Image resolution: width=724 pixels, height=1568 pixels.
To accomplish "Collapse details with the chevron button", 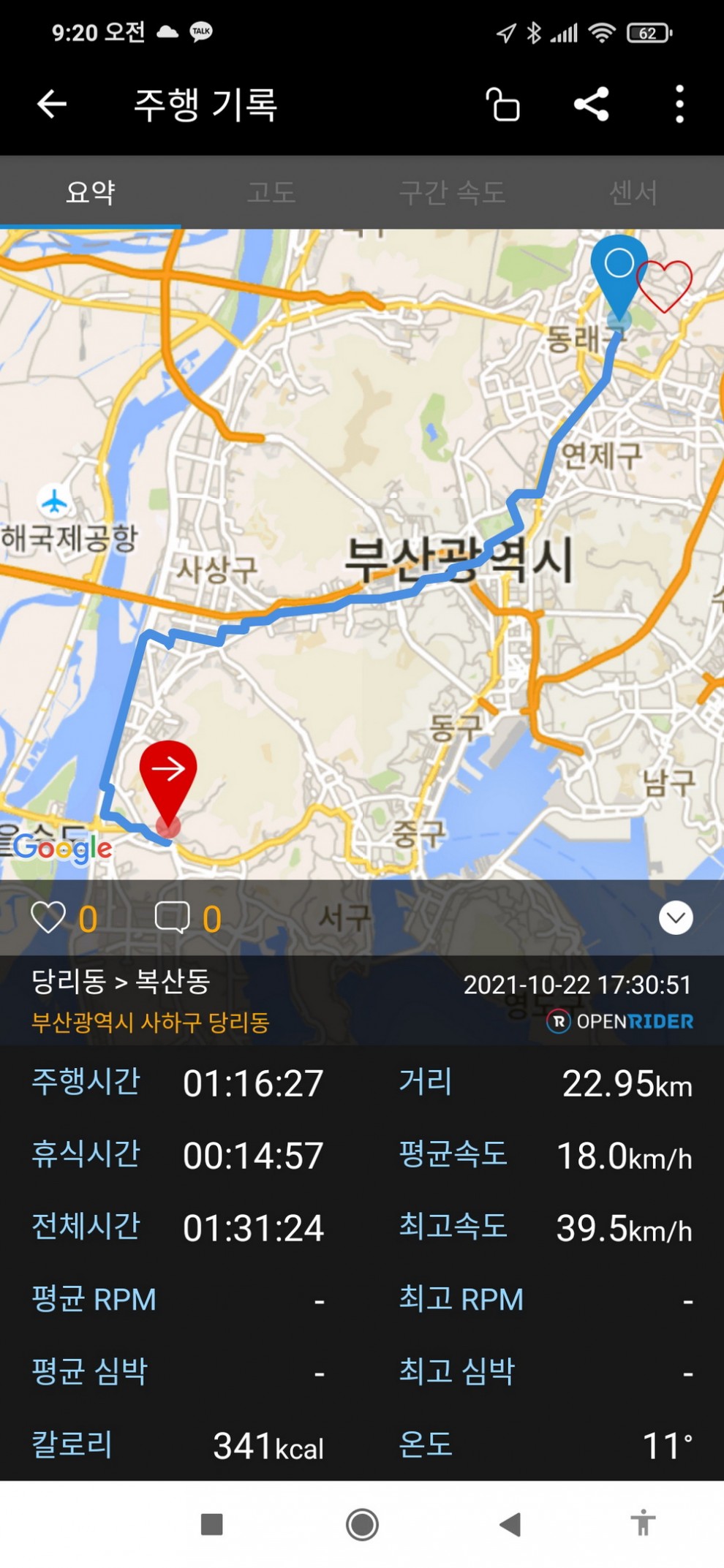I will click(676, 917).
